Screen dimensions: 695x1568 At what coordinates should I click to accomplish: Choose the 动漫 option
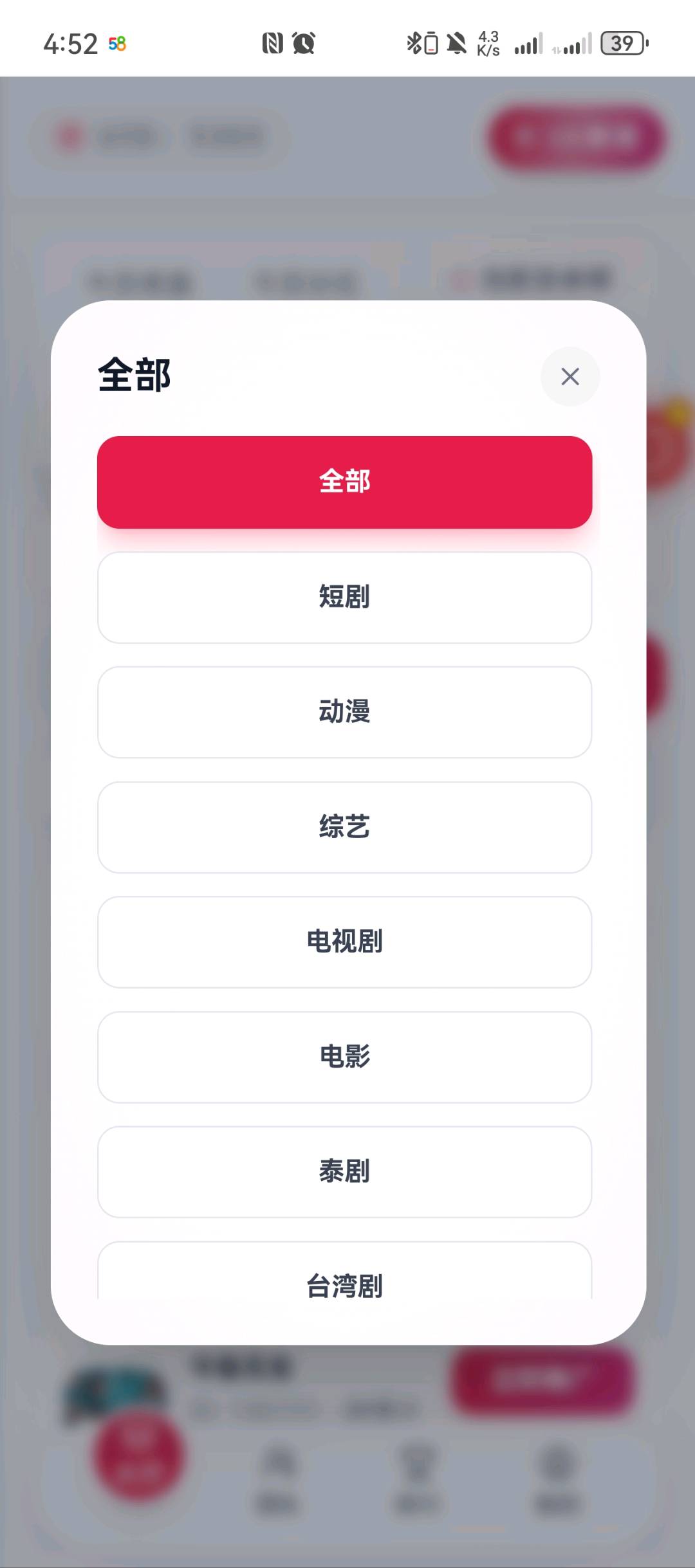[344, 712]
